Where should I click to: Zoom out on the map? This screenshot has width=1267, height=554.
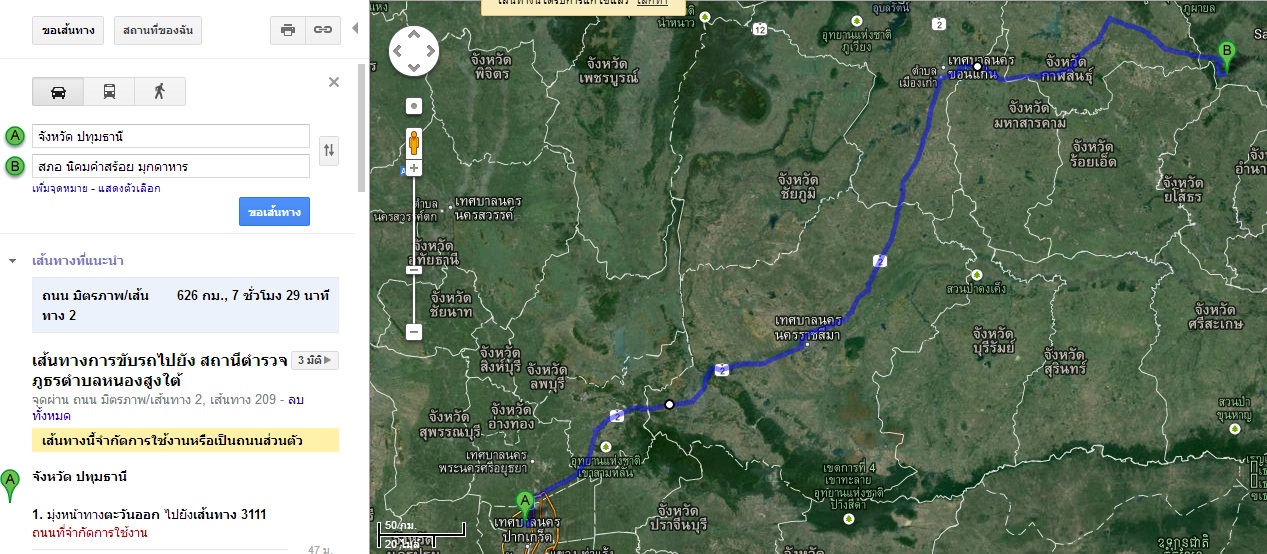pyautogui.click(x=414, y=331)
